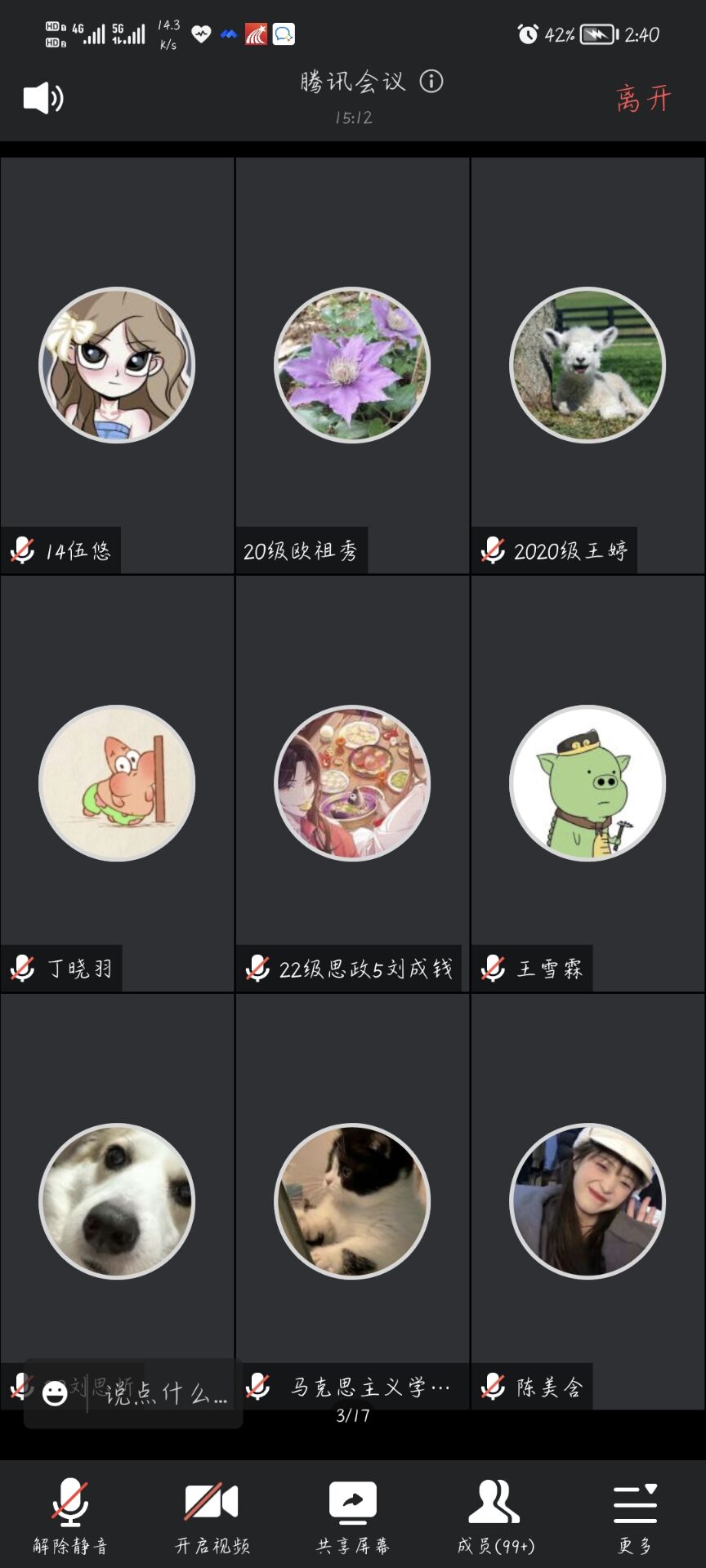The height and width of the screenshot is (1568, 706).
Task: Select participant tile 马克思主义学…
Action: [x=352, y=1200]
